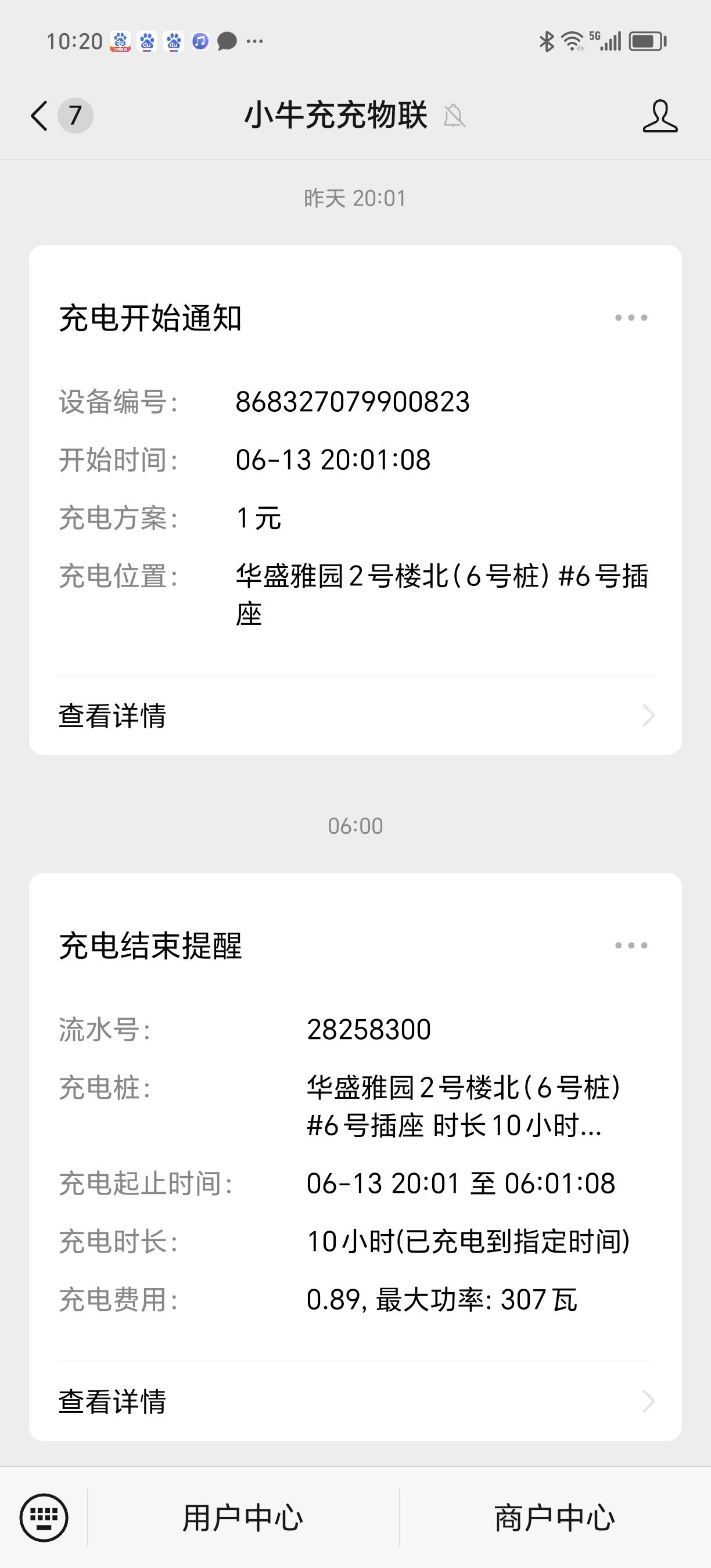Open more options on 充电结束提醒 card

631,945
